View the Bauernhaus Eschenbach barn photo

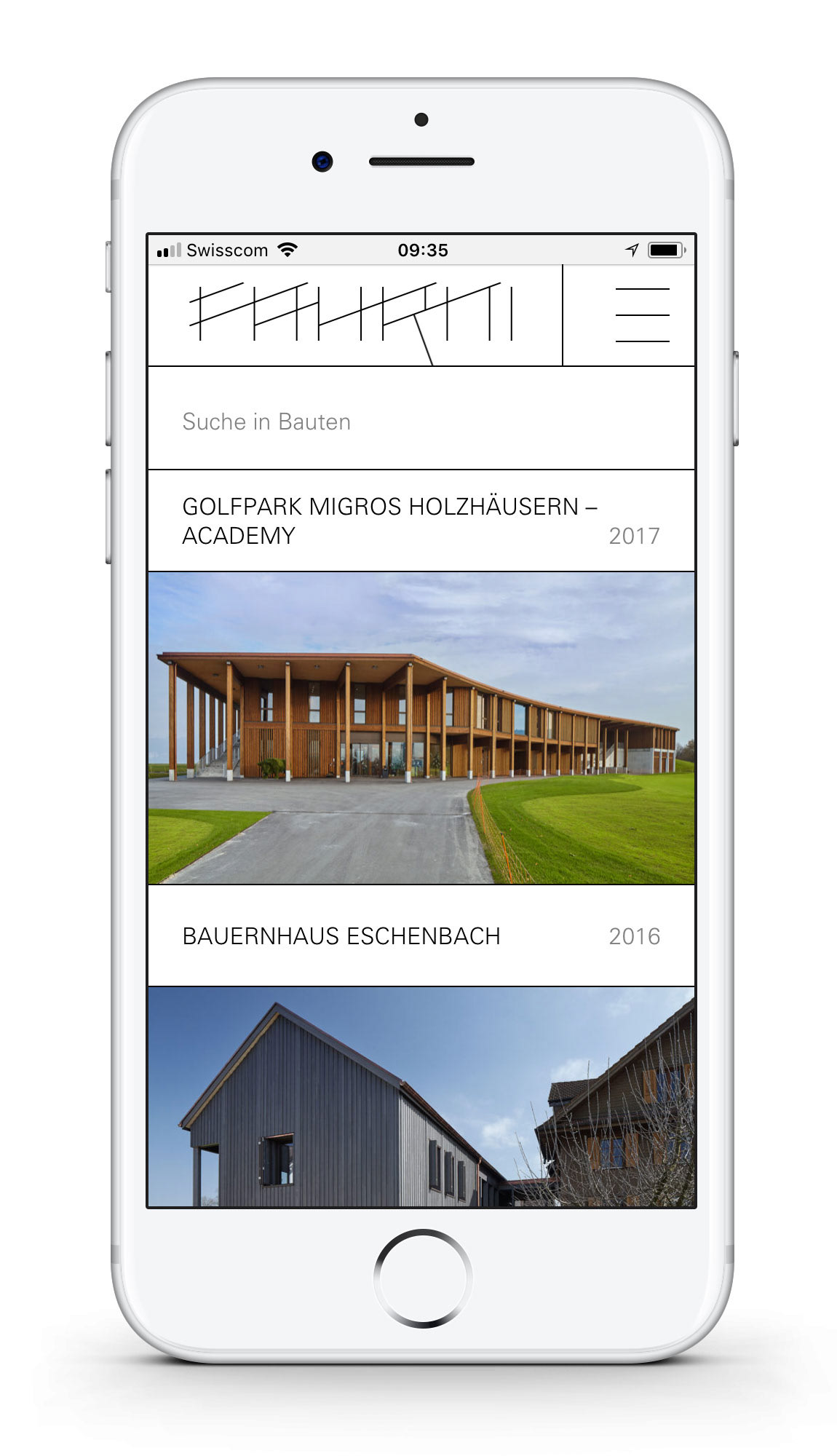click(421, 1096)
